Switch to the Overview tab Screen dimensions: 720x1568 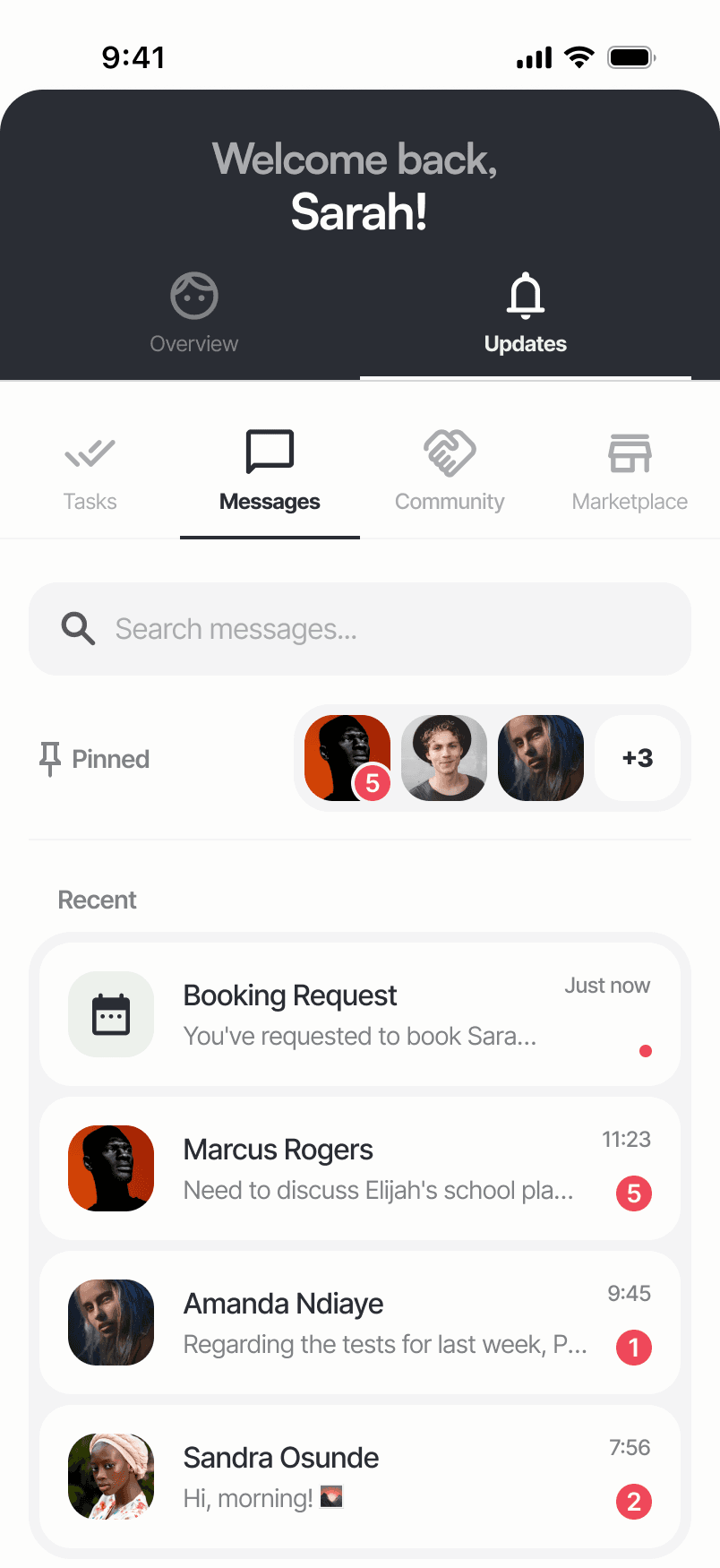coord(194,314)
